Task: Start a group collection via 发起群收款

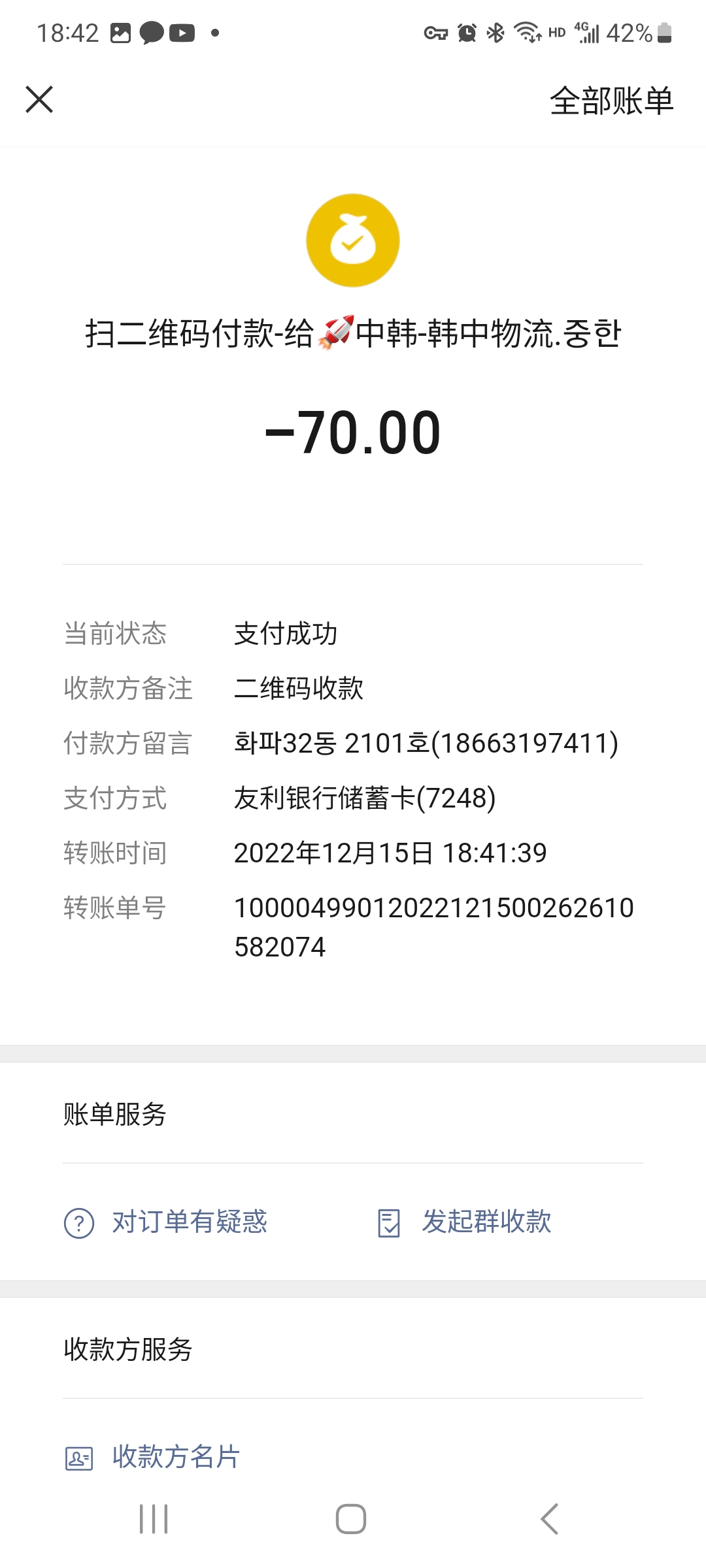Action: 464,1222
